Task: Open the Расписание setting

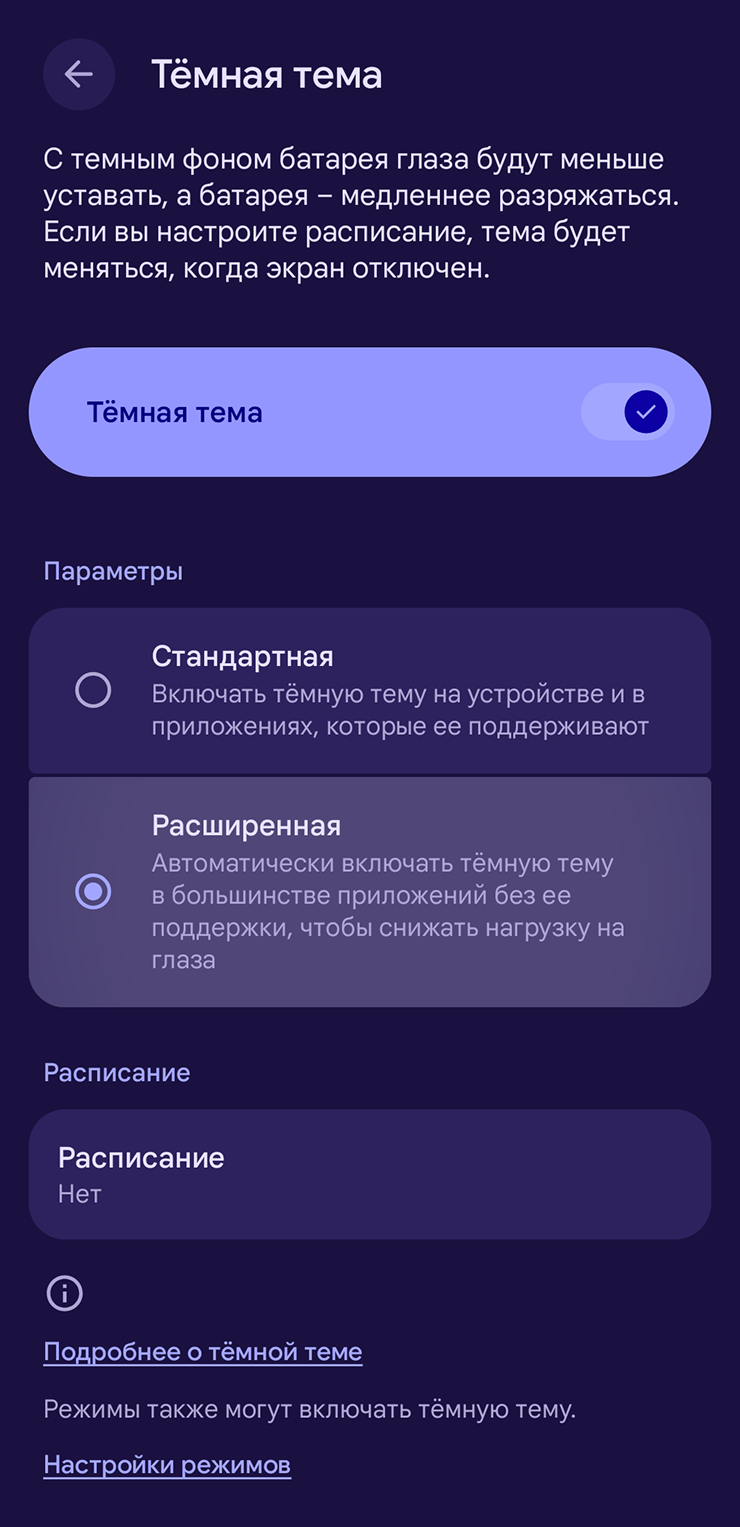Action: (369, 1174)
